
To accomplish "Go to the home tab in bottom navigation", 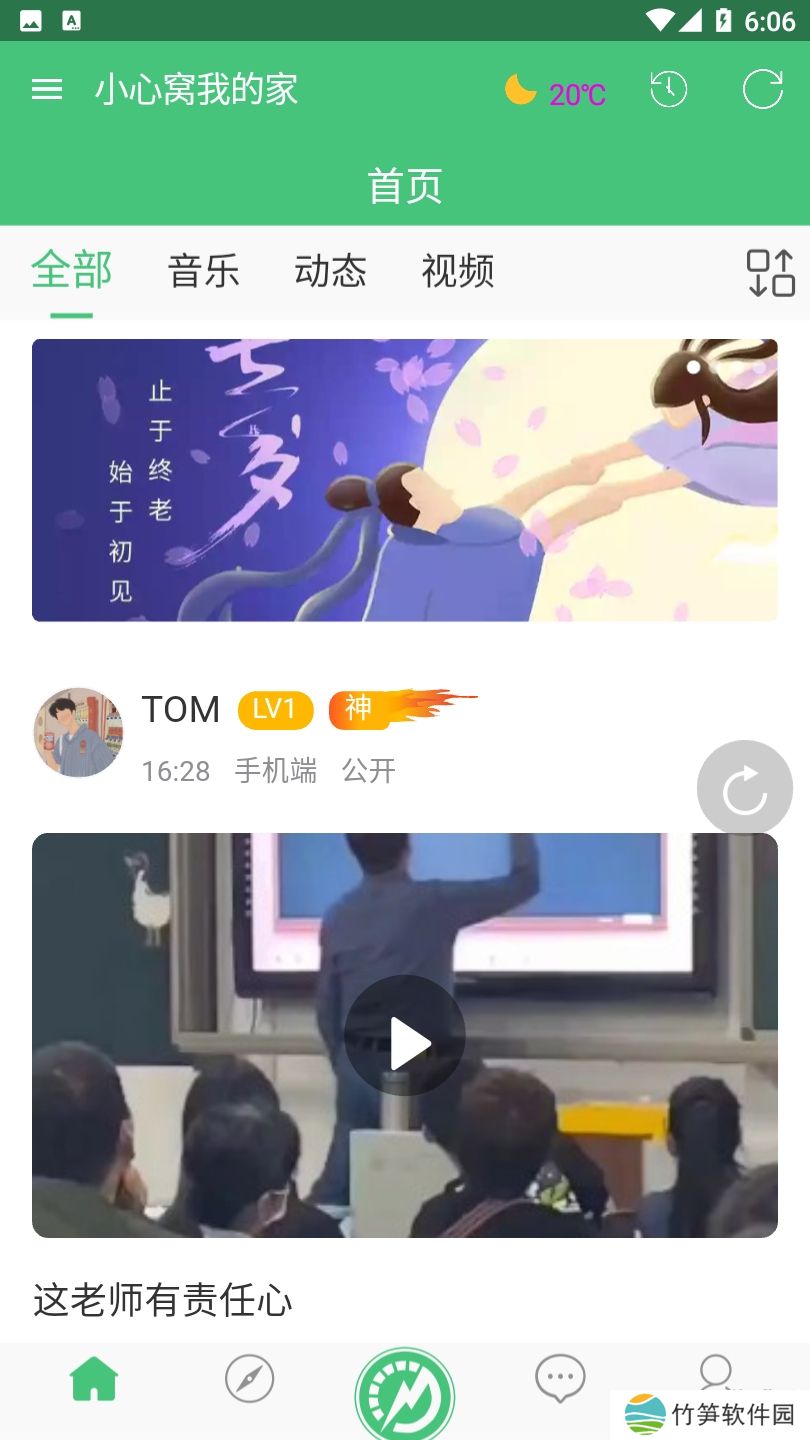I will (94, 1380).
